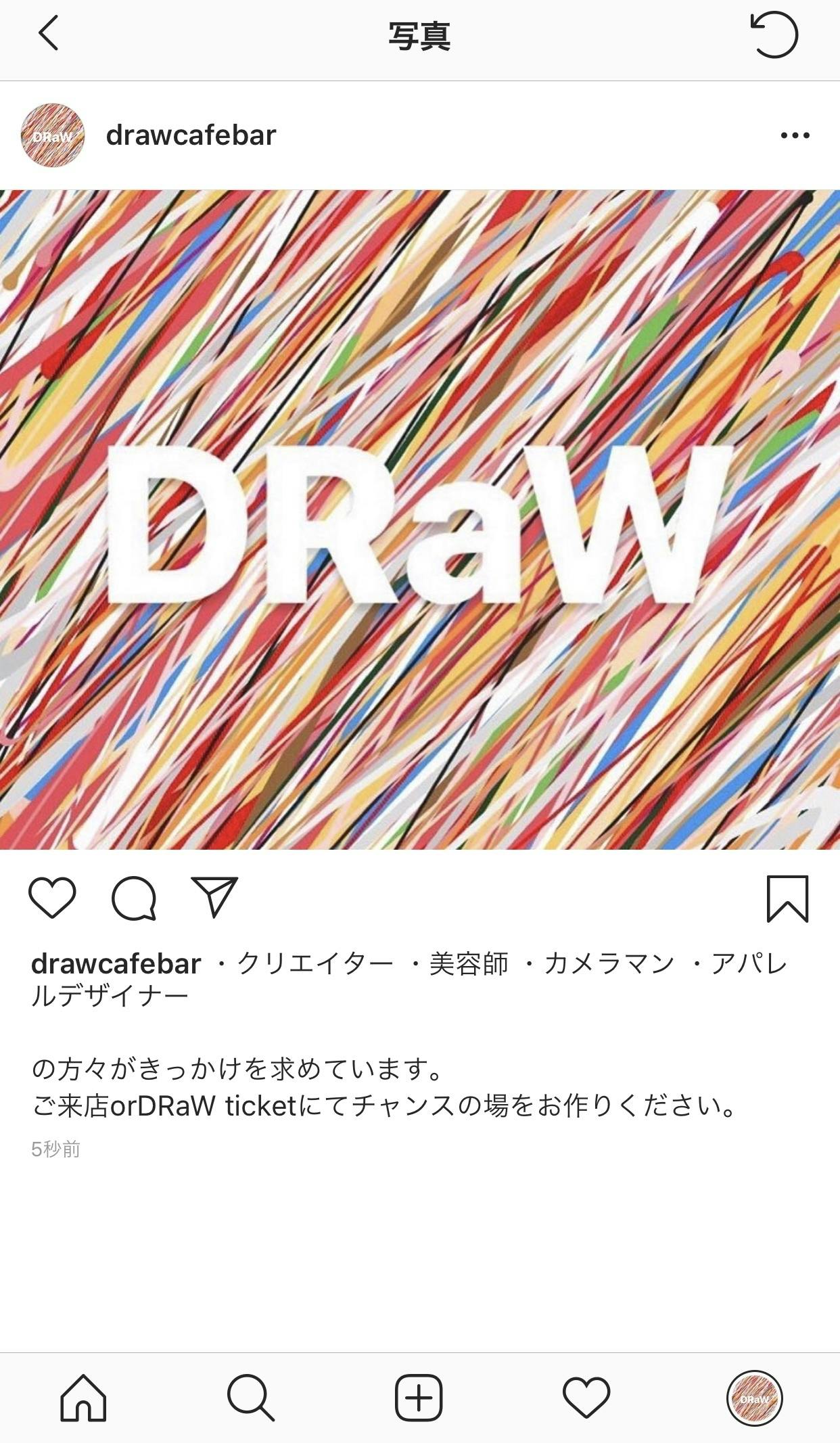The height and width of the screenshot is (1443, 840).
Task: Open comments on the DRaW post
Action: [134, 898]
